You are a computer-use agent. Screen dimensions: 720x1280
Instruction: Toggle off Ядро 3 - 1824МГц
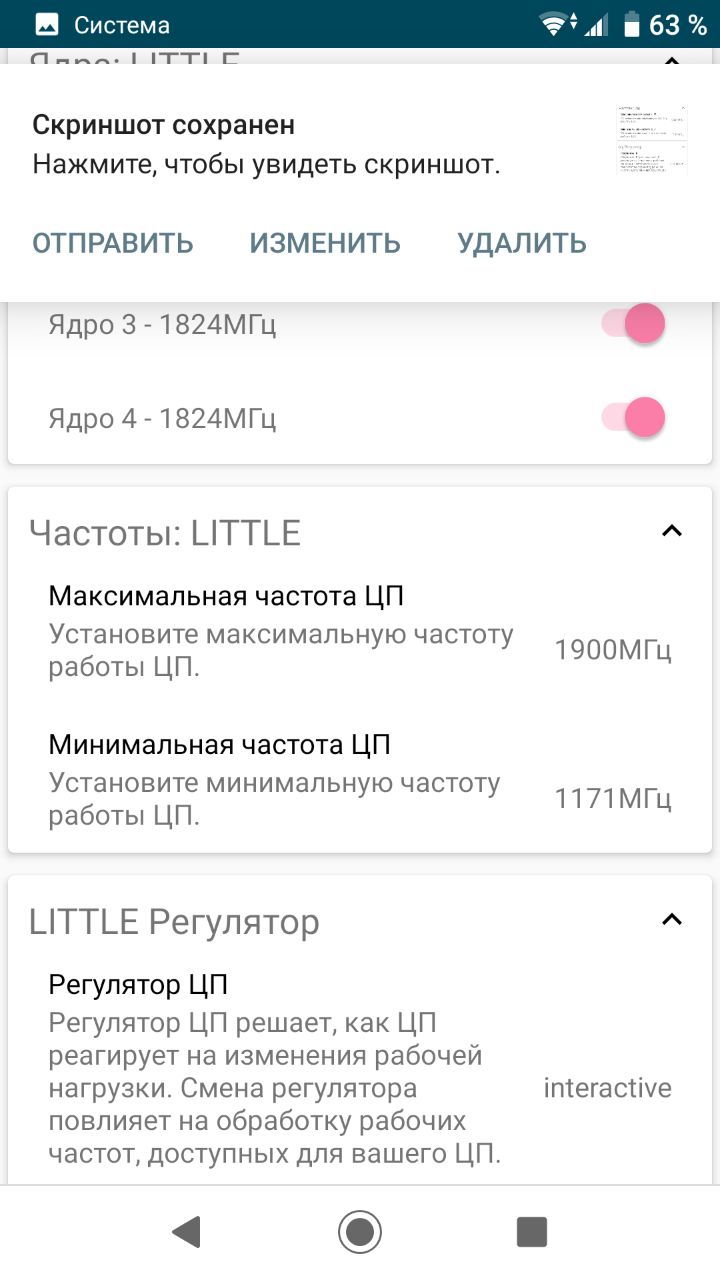tap(633, 324)
